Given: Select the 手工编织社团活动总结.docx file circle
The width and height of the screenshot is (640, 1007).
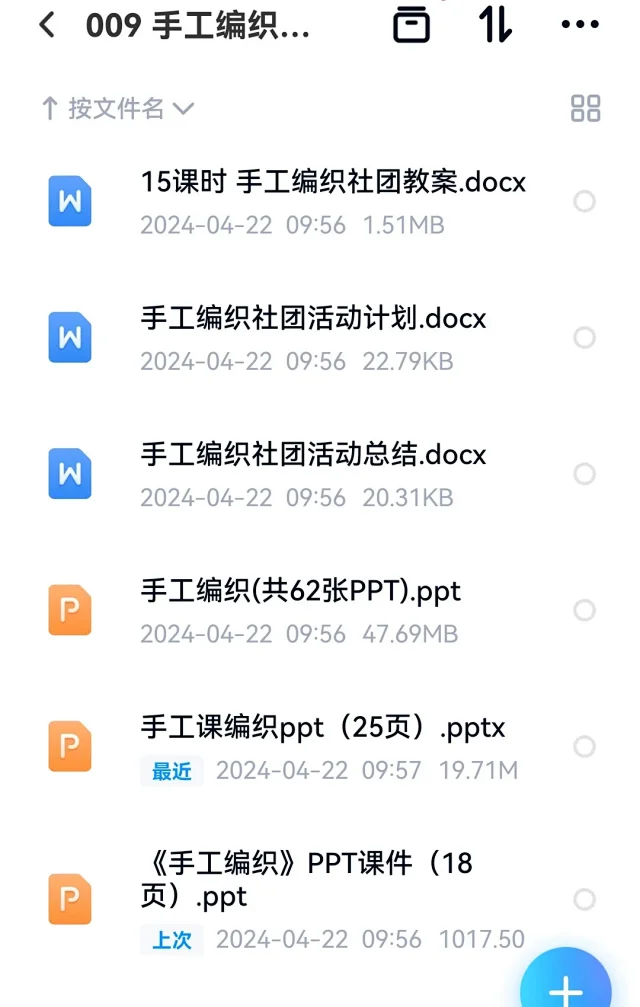Looking at the screenshot, I should [584, 474].
